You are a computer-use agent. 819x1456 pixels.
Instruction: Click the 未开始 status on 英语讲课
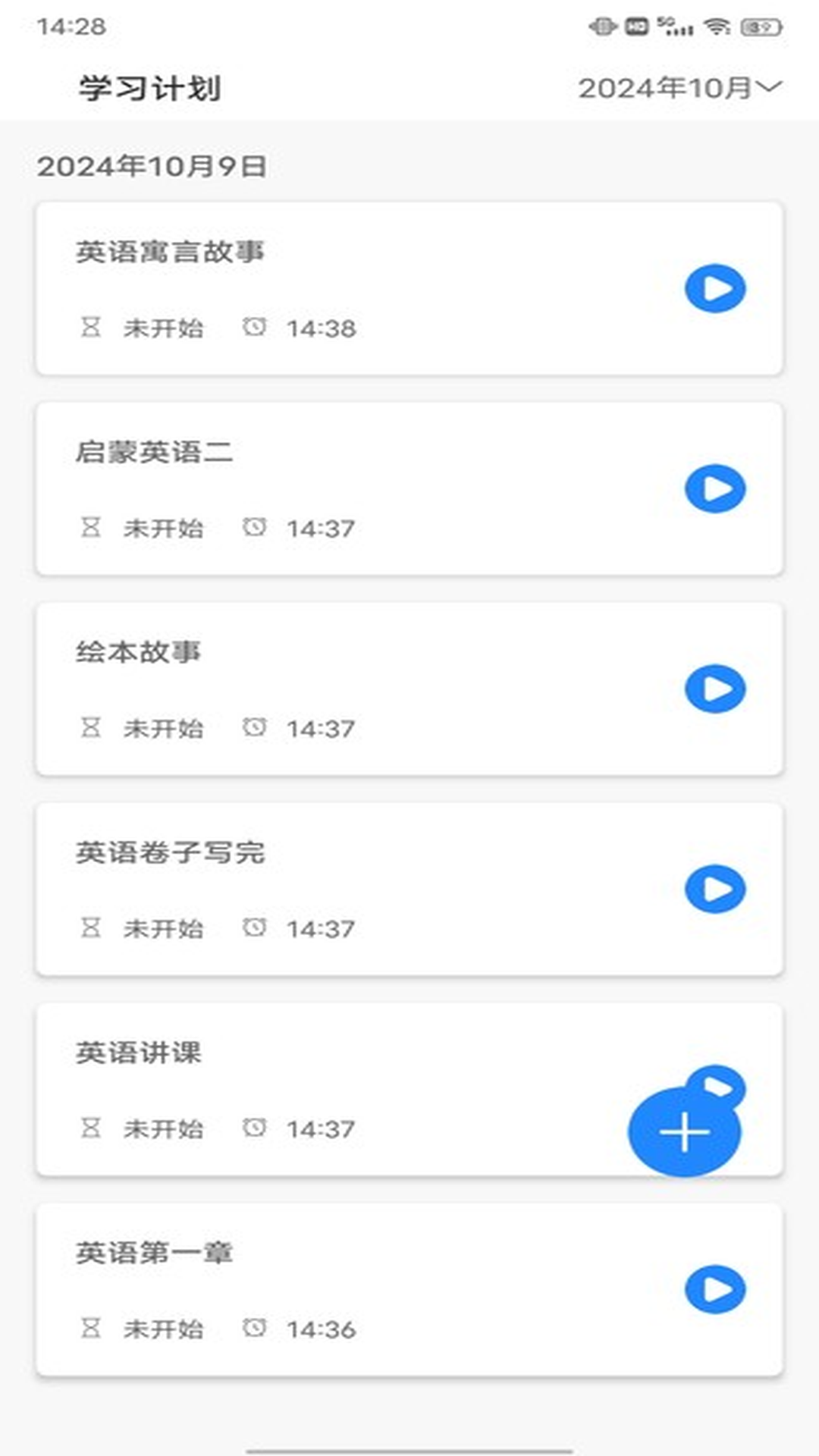click(x=164, y=1128)
